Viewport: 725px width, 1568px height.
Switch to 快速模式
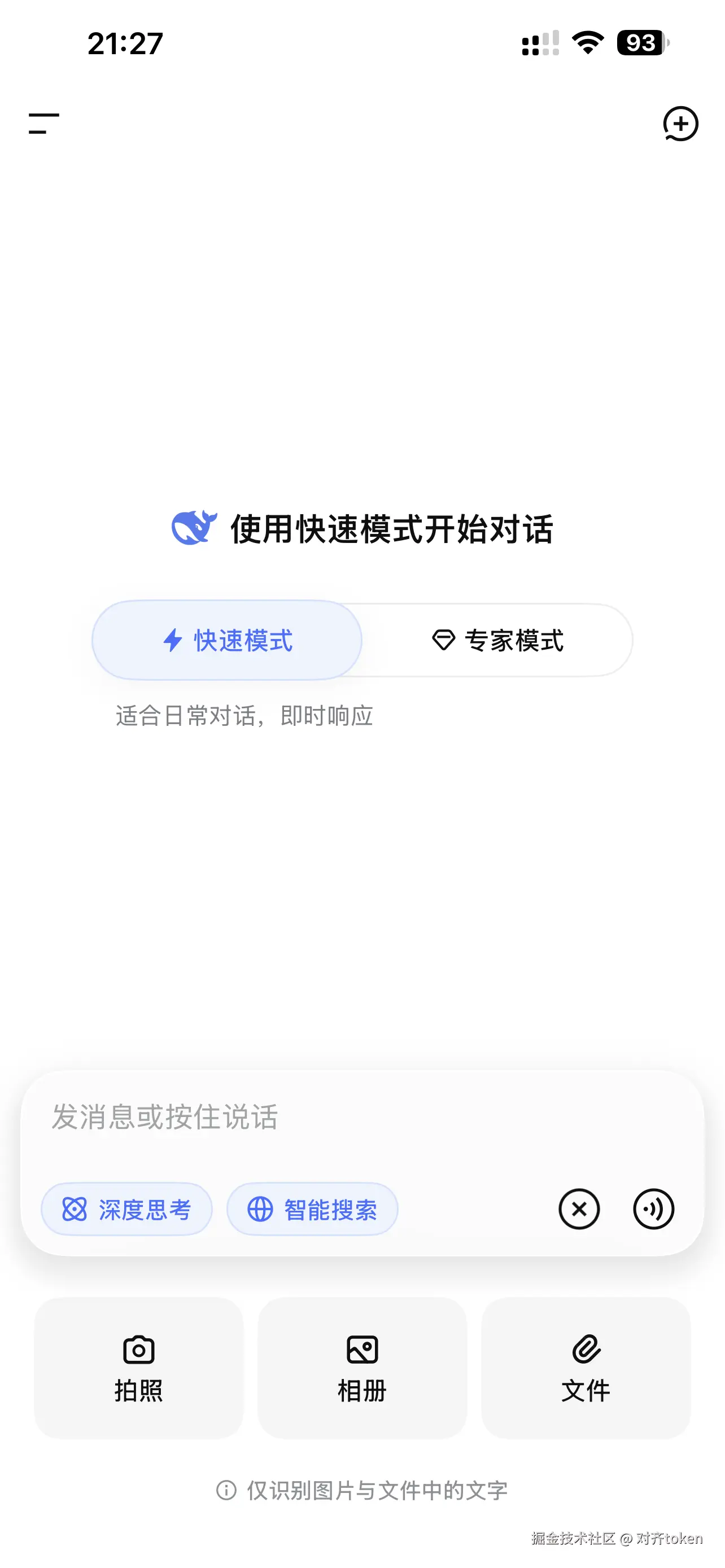[x=227, y=640]
